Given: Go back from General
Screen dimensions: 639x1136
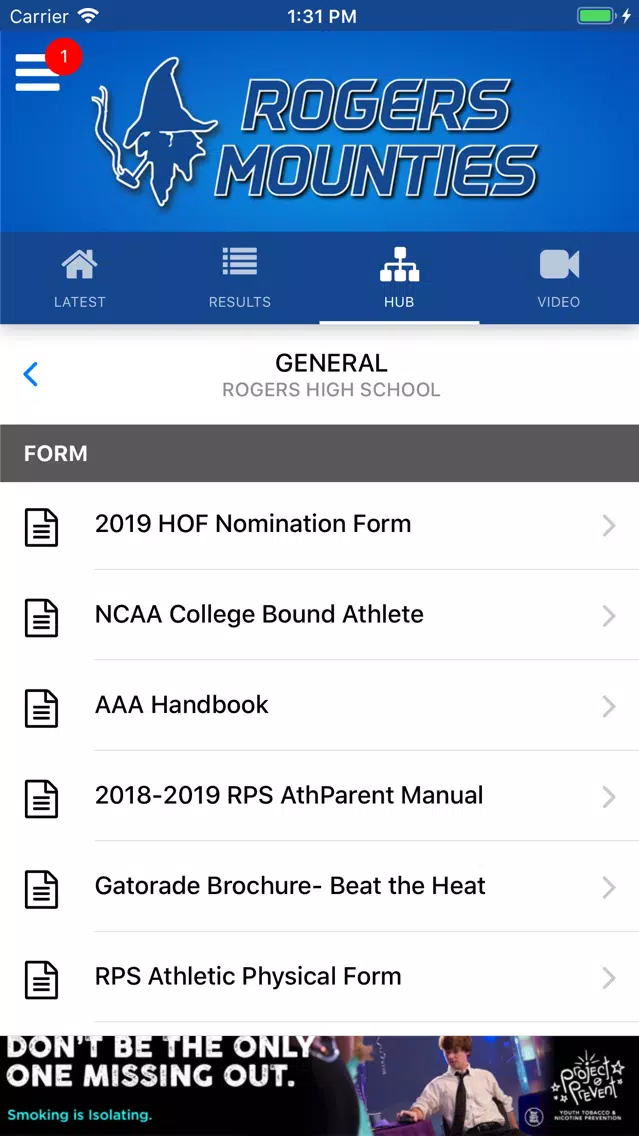Looking at the screenshot, I should (x=30, y=375).
